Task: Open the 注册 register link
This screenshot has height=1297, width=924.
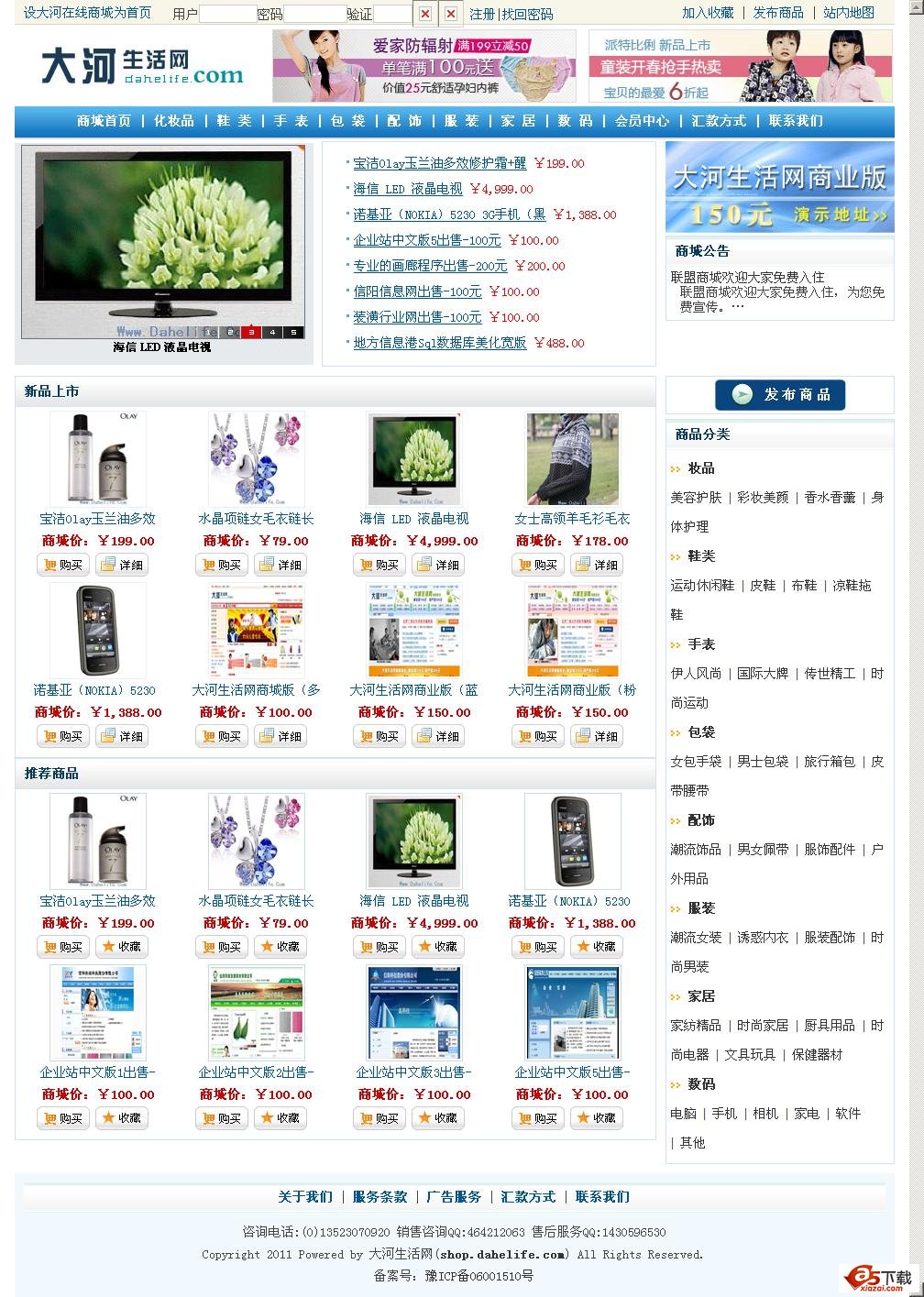Action: 482,14
